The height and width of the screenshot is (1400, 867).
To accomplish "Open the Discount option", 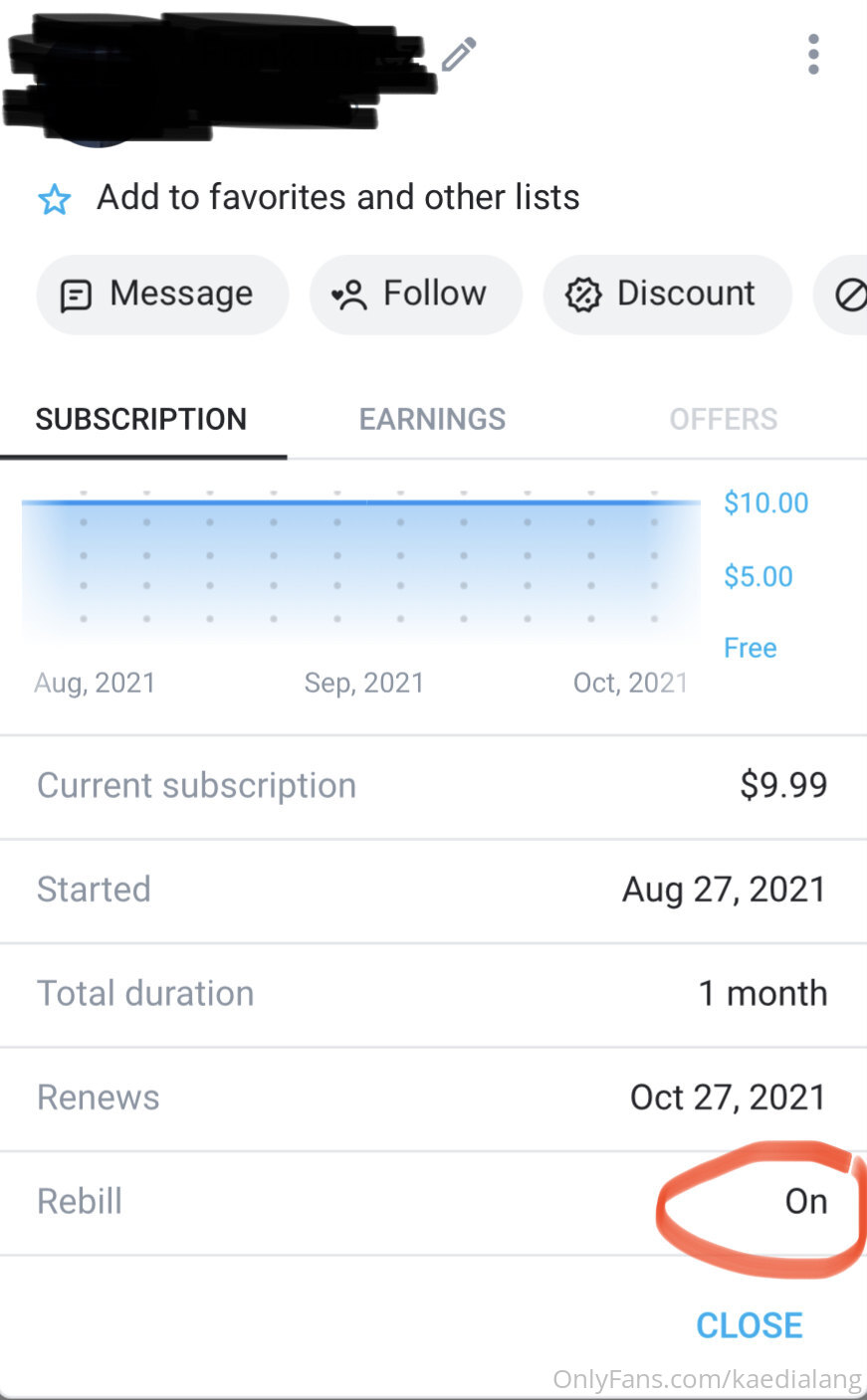I will click(668, 295).
